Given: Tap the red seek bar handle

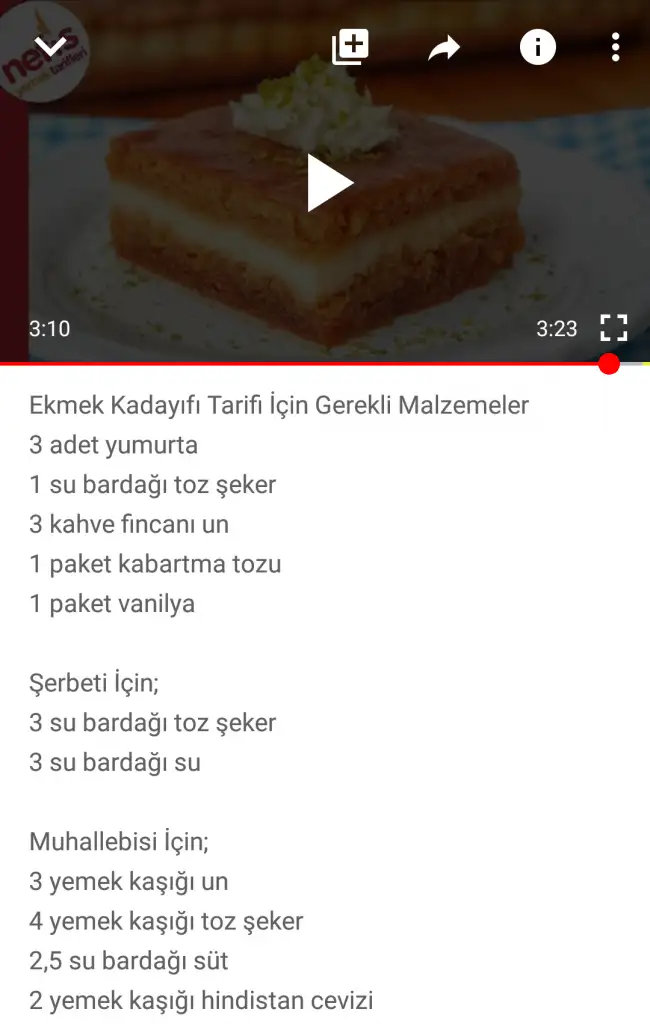Looking at the screenshot, I should (x=609, y=364).
